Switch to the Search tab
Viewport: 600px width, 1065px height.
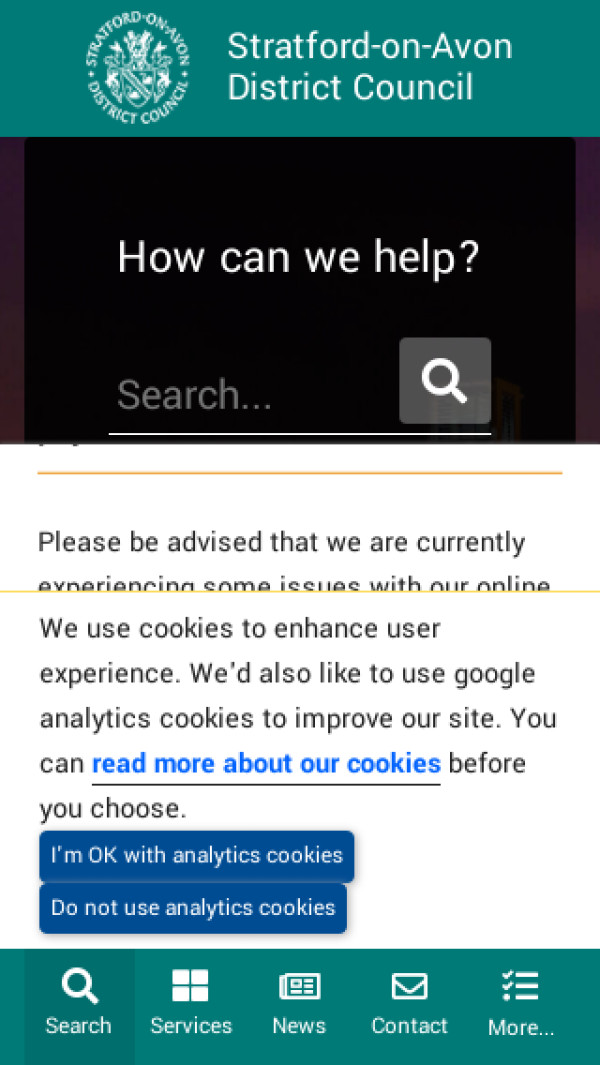point(79,1005)
